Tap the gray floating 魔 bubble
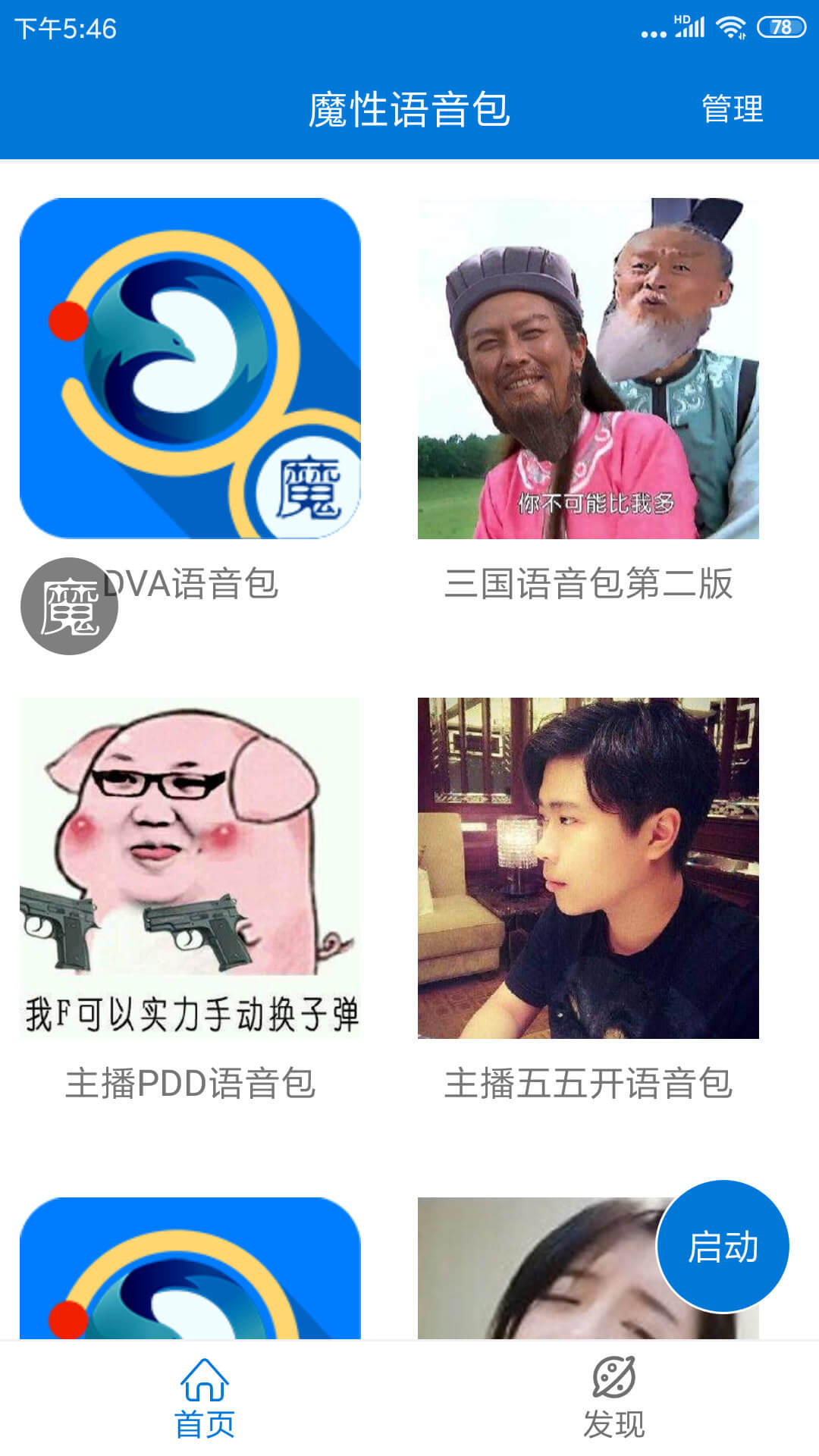 click(69, 607)
